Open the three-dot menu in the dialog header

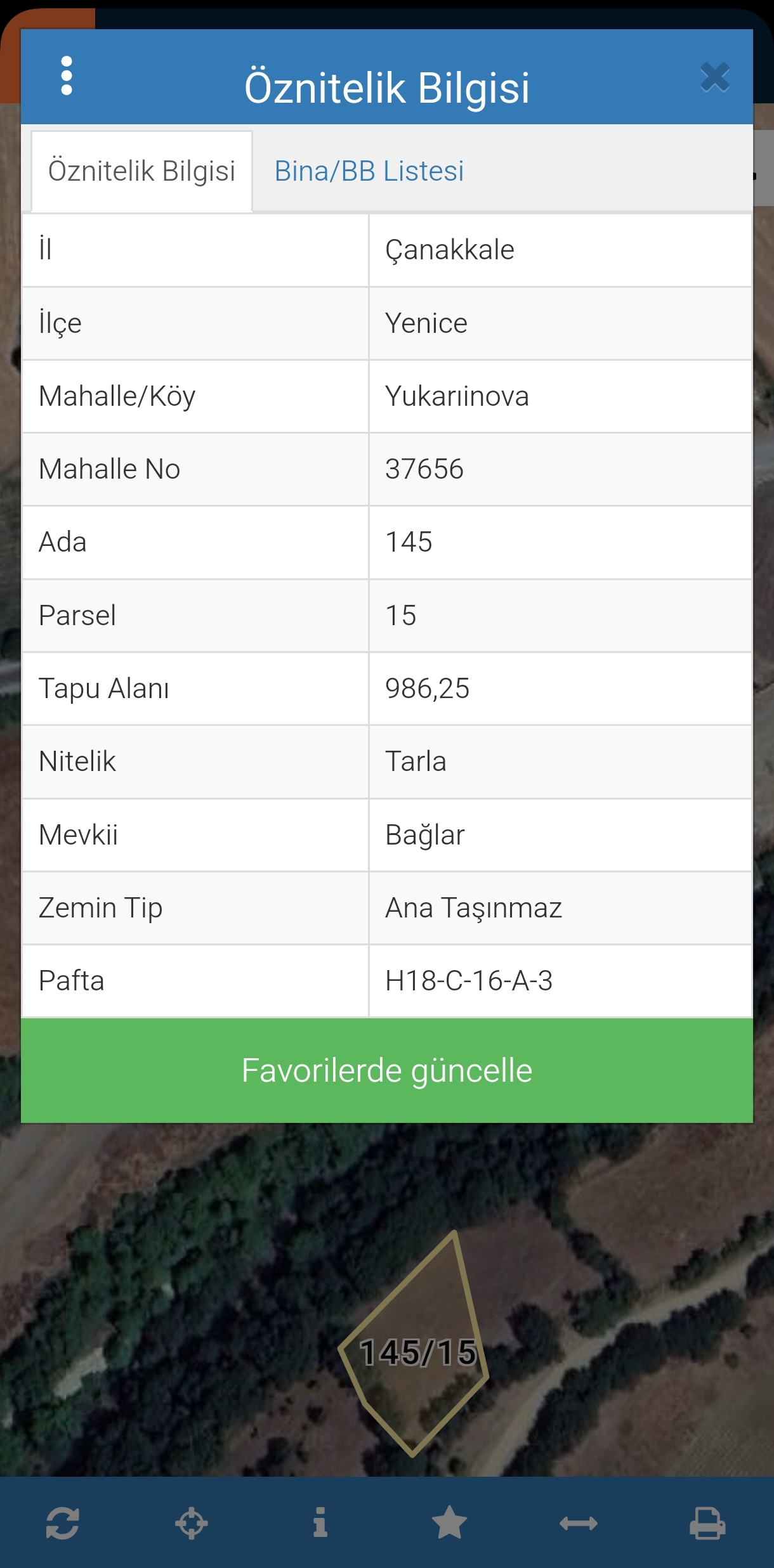click(x=67, y=76)
